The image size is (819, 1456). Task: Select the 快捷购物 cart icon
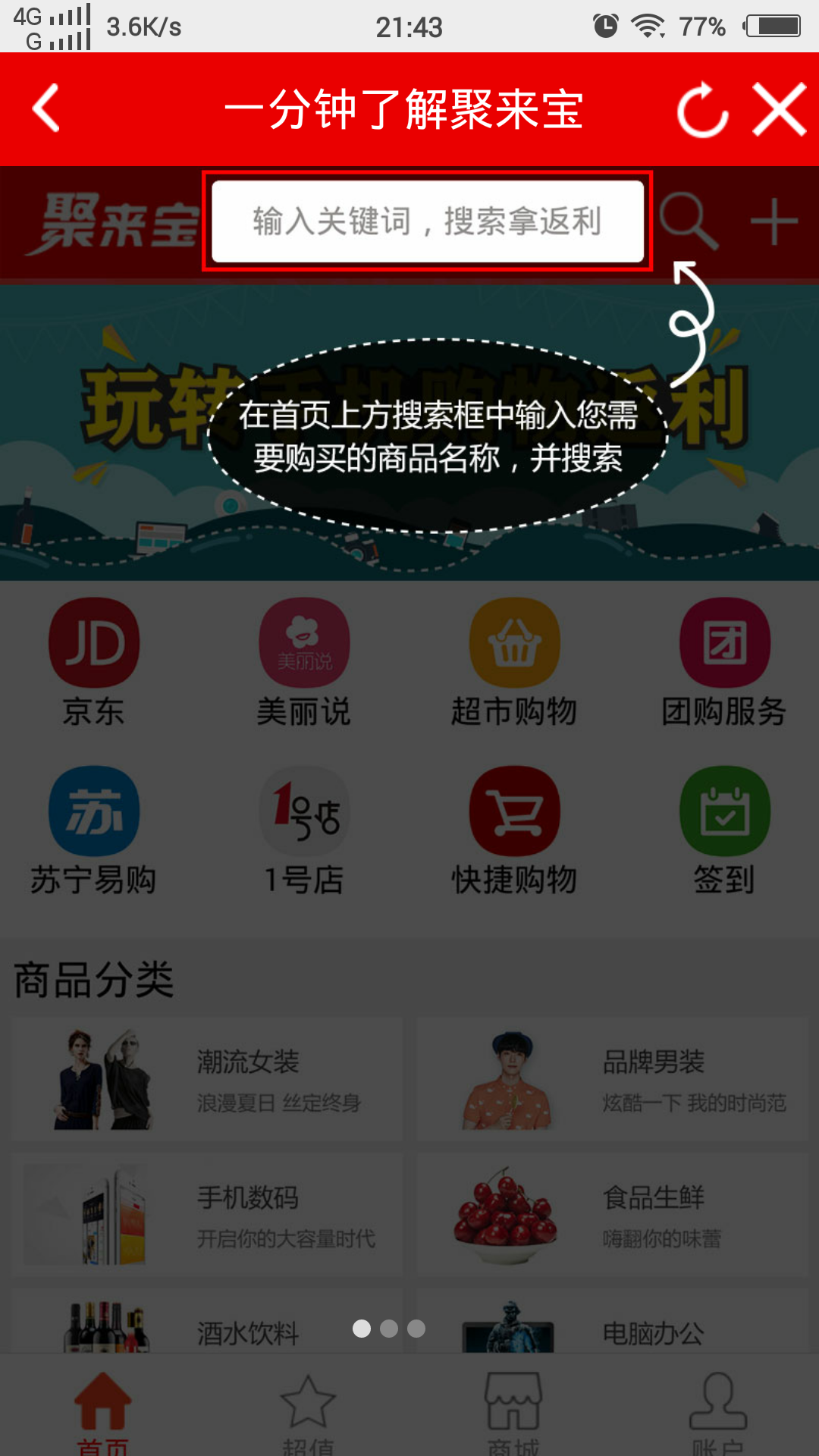tap(514, 811)
